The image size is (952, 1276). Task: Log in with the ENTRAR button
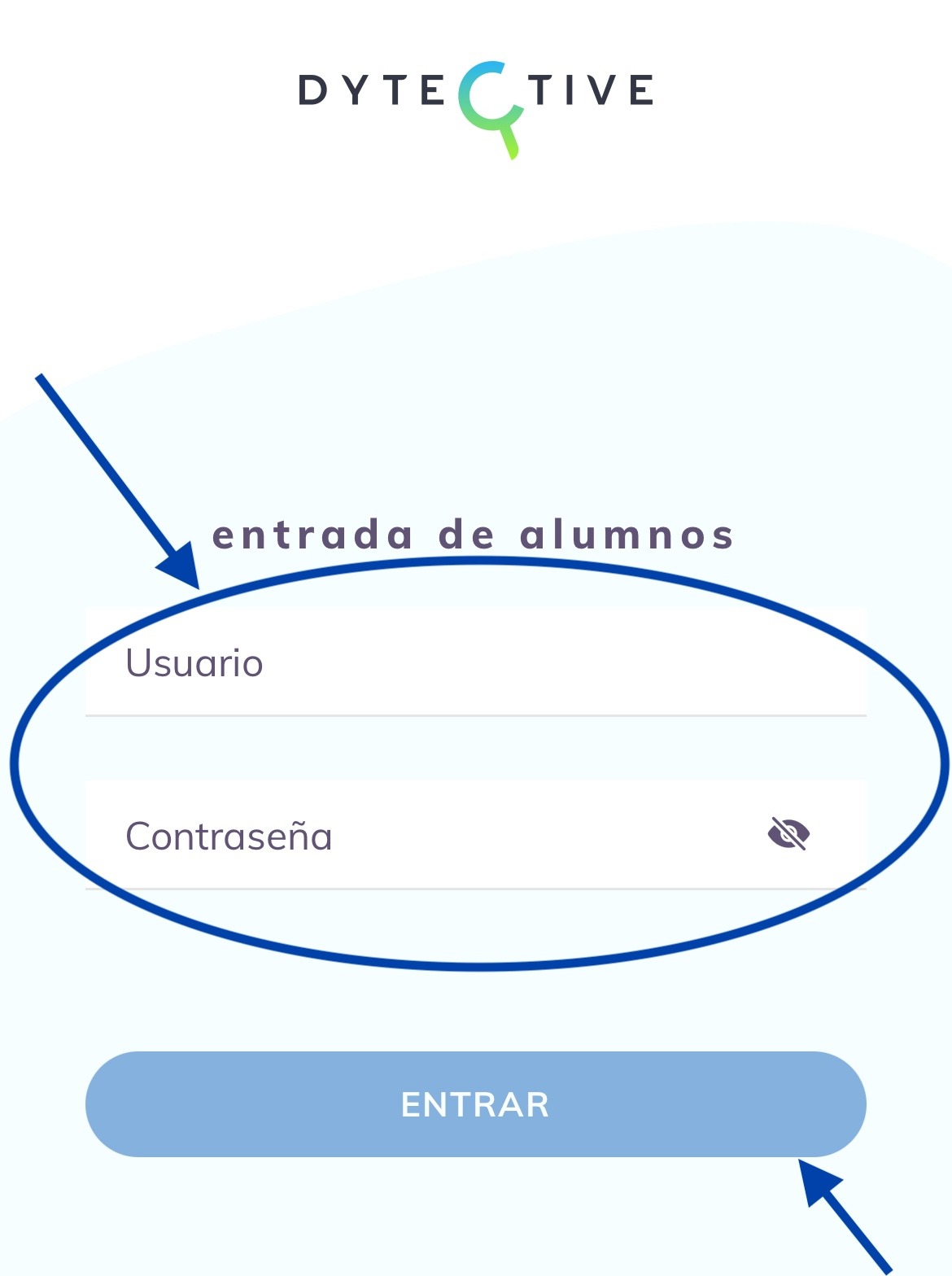[x=475, y=1104]
